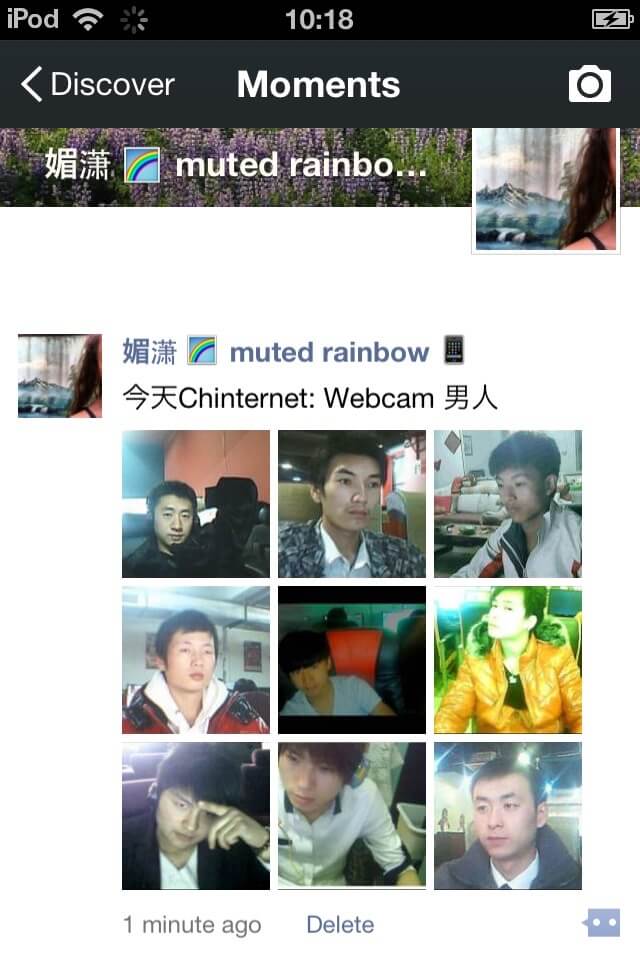640x960 pixels.
Task: Tap the small avatar beside the post
Action: pos(60,376)
